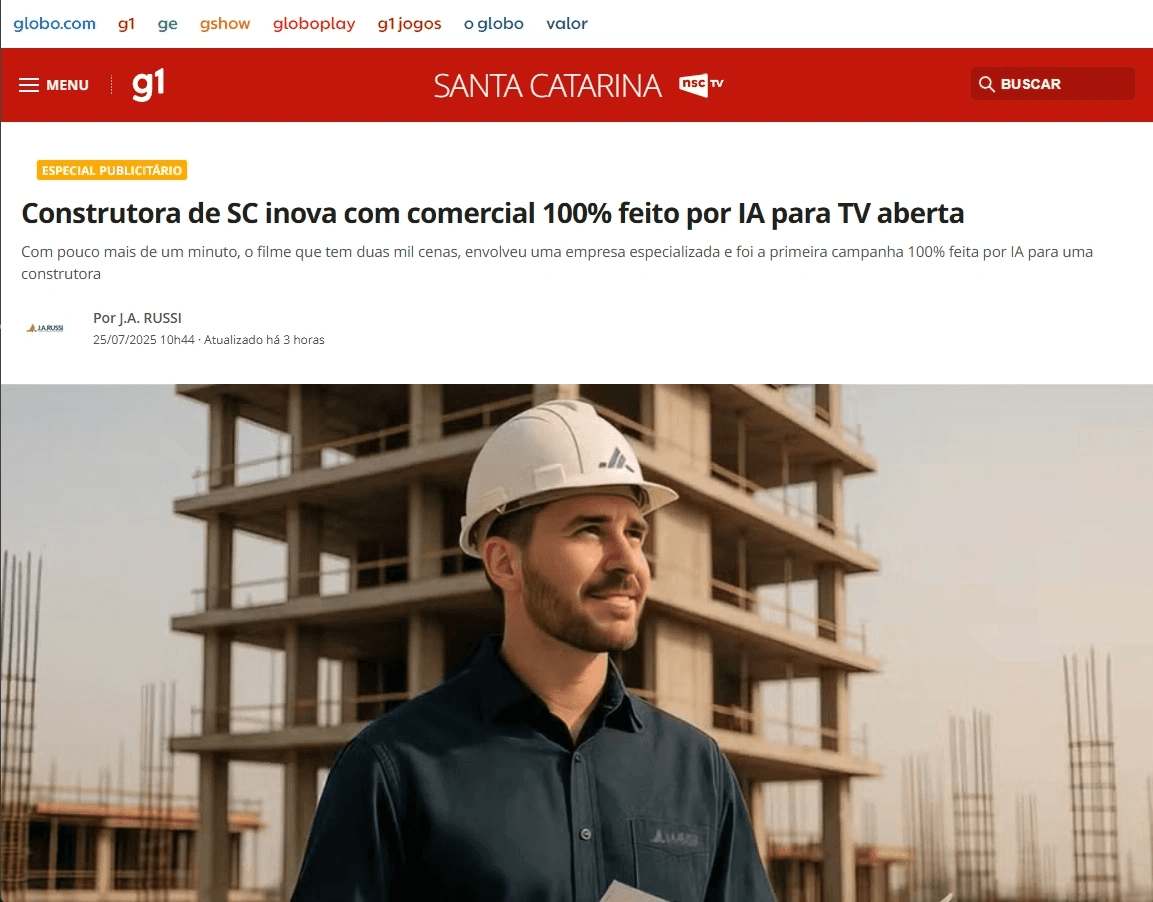Open g1 jogos link

pos(409,24)
